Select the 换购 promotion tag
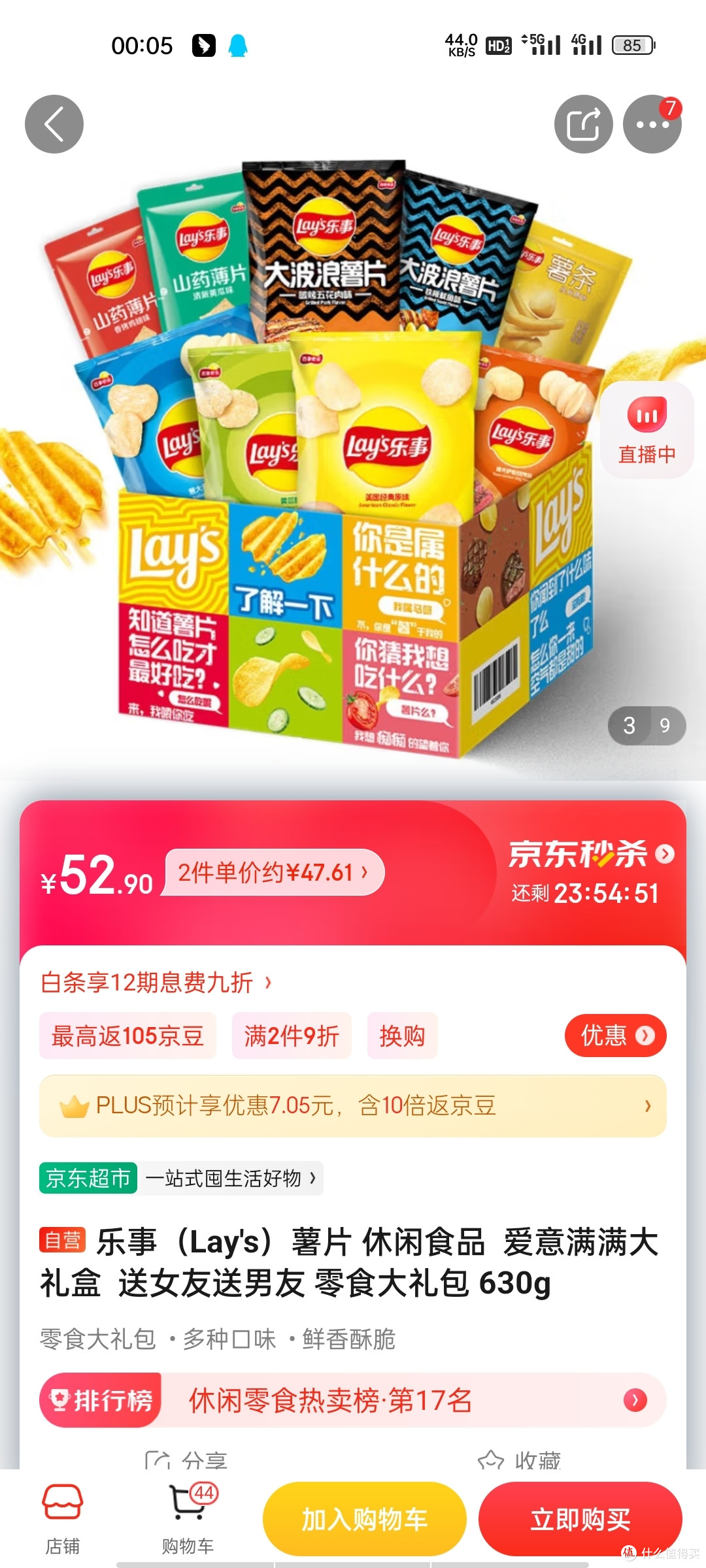 pyautogui.click(x=401, y=1035)
